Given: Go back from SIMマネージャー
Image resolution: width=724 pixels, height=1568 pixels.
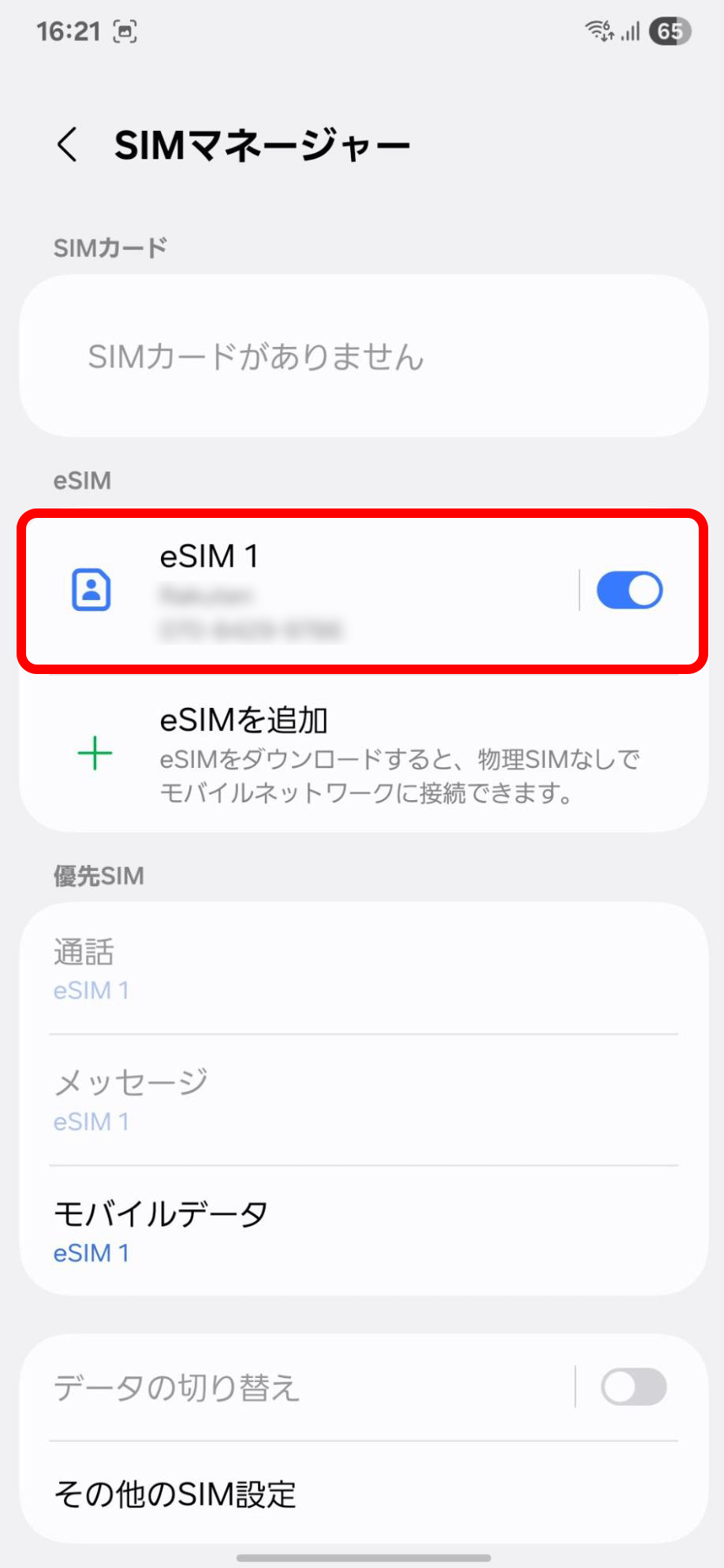Looking at the screenshot, I should pos(68,145).
